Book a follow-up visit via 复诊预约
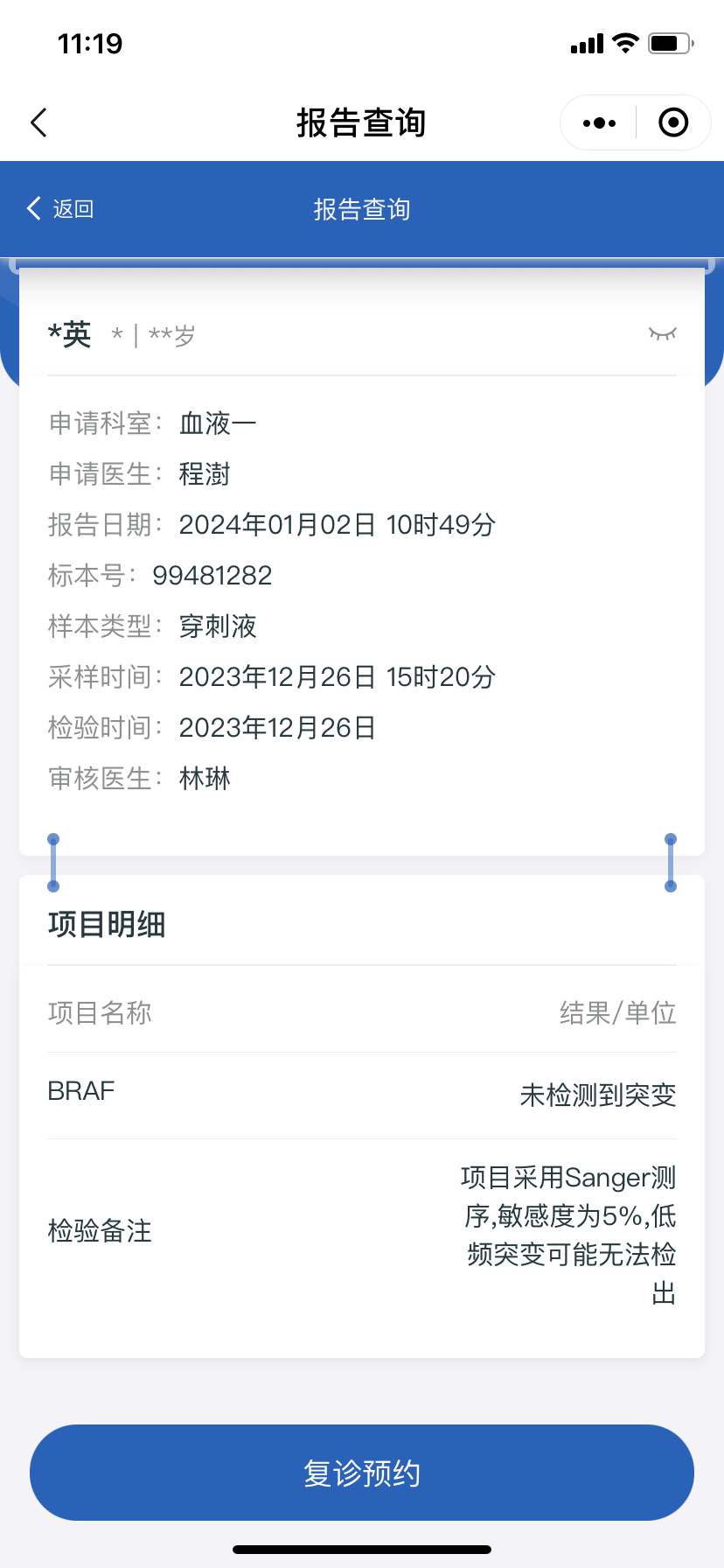Screen dimensions: 724x1568 pyautogui.click(x=362, y=1473)
